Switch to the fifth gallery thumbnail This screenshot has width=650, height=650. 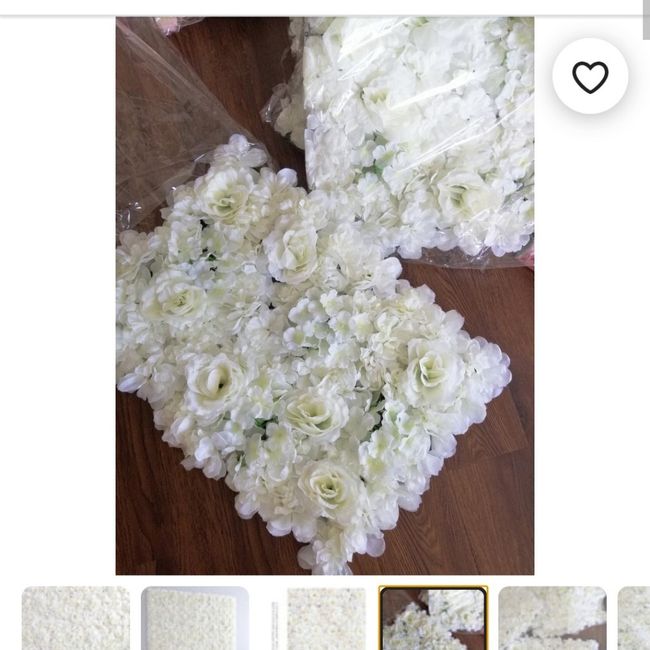(x=552, y=618)
